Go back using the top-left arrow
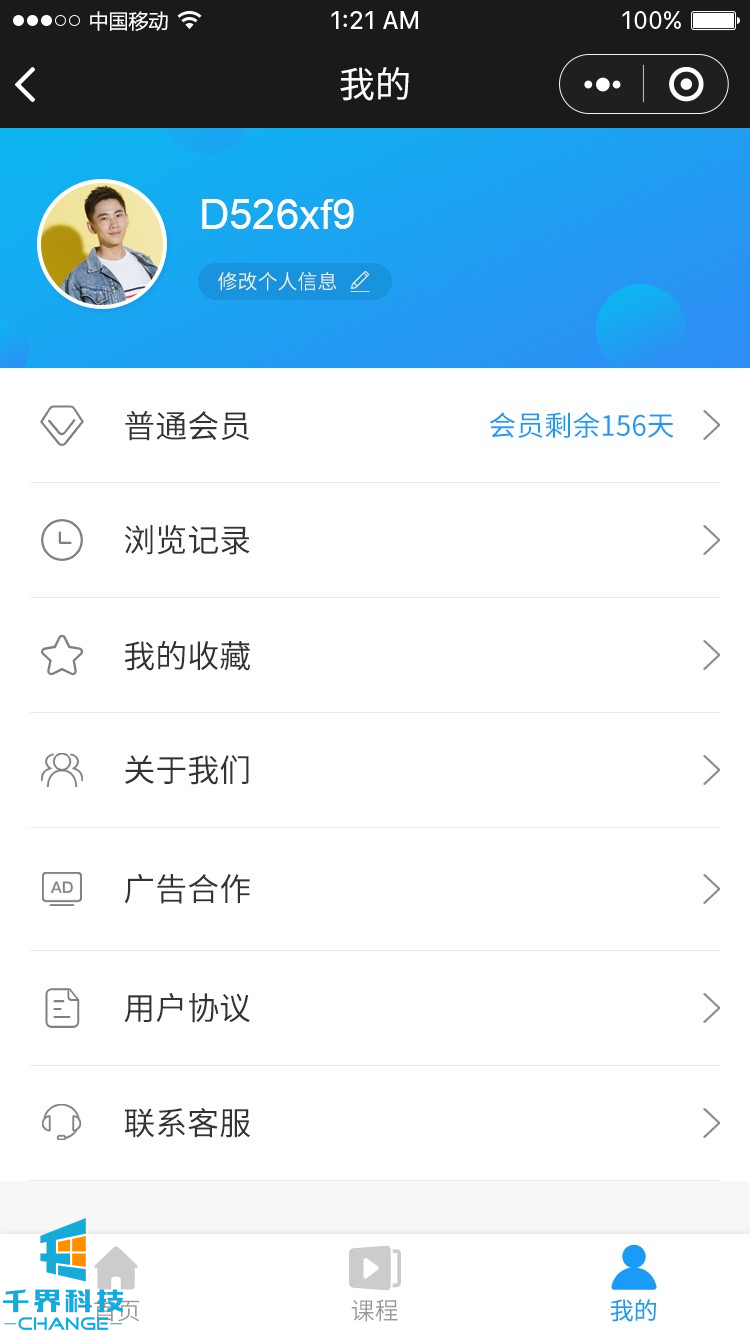The image size is (750, 1334). 27,85
